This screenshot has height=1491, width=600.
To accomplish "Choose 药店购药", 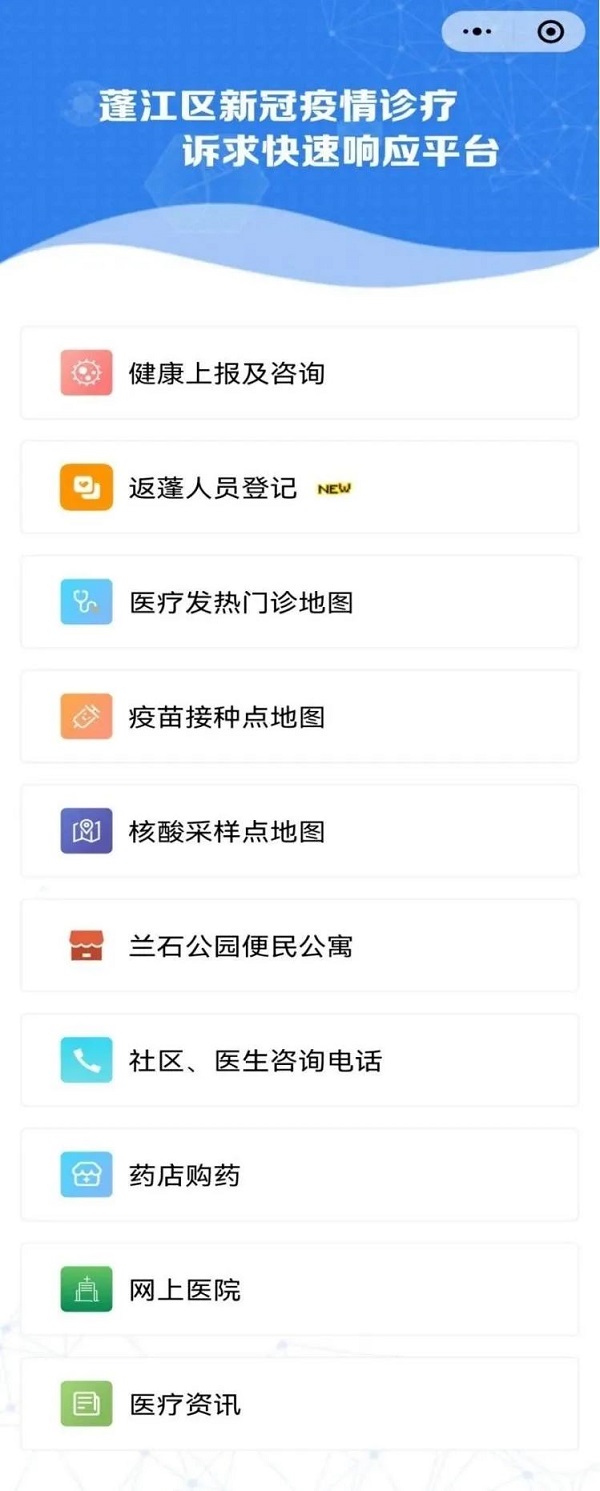I will (299, 1175).
